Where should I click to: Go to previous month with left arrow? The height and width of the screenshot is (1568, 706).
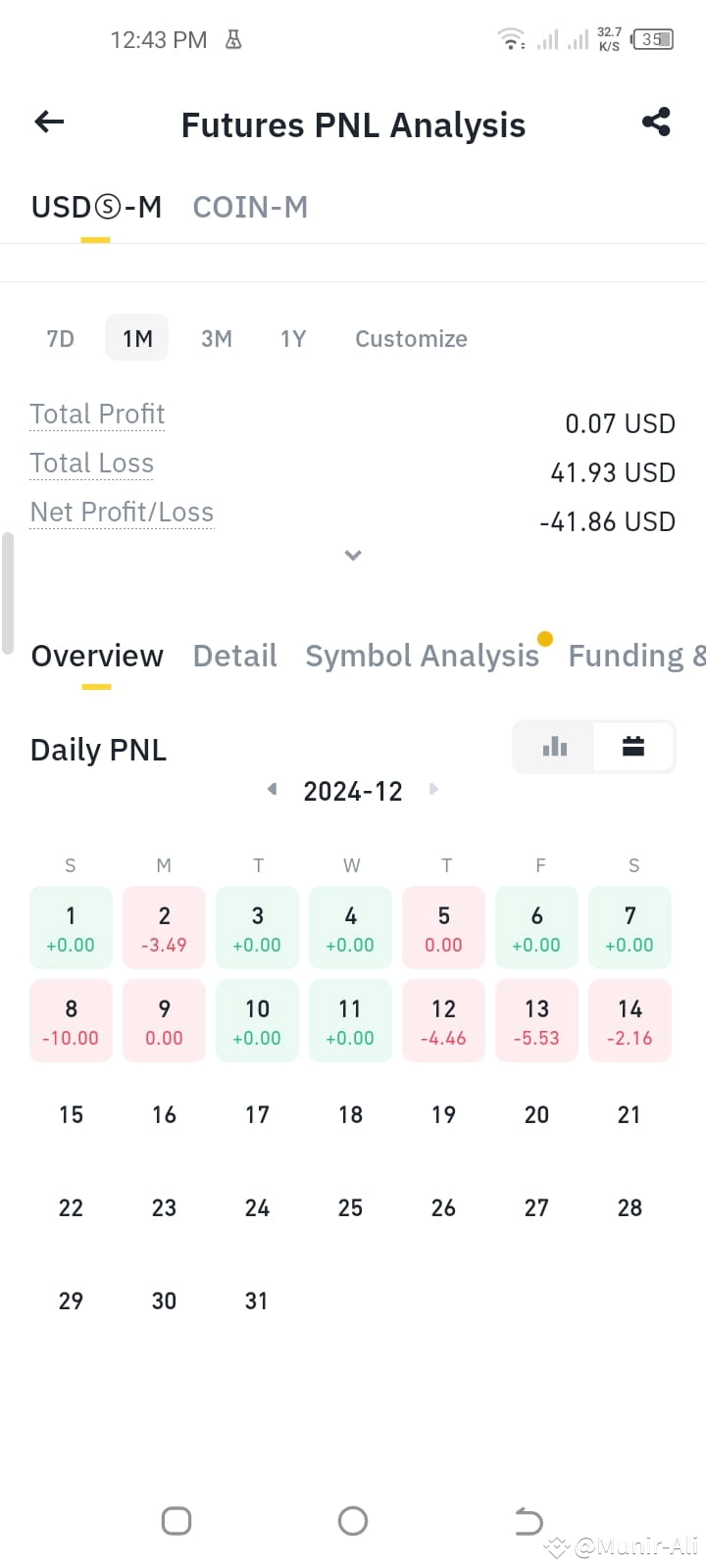(x=272, y=789)
